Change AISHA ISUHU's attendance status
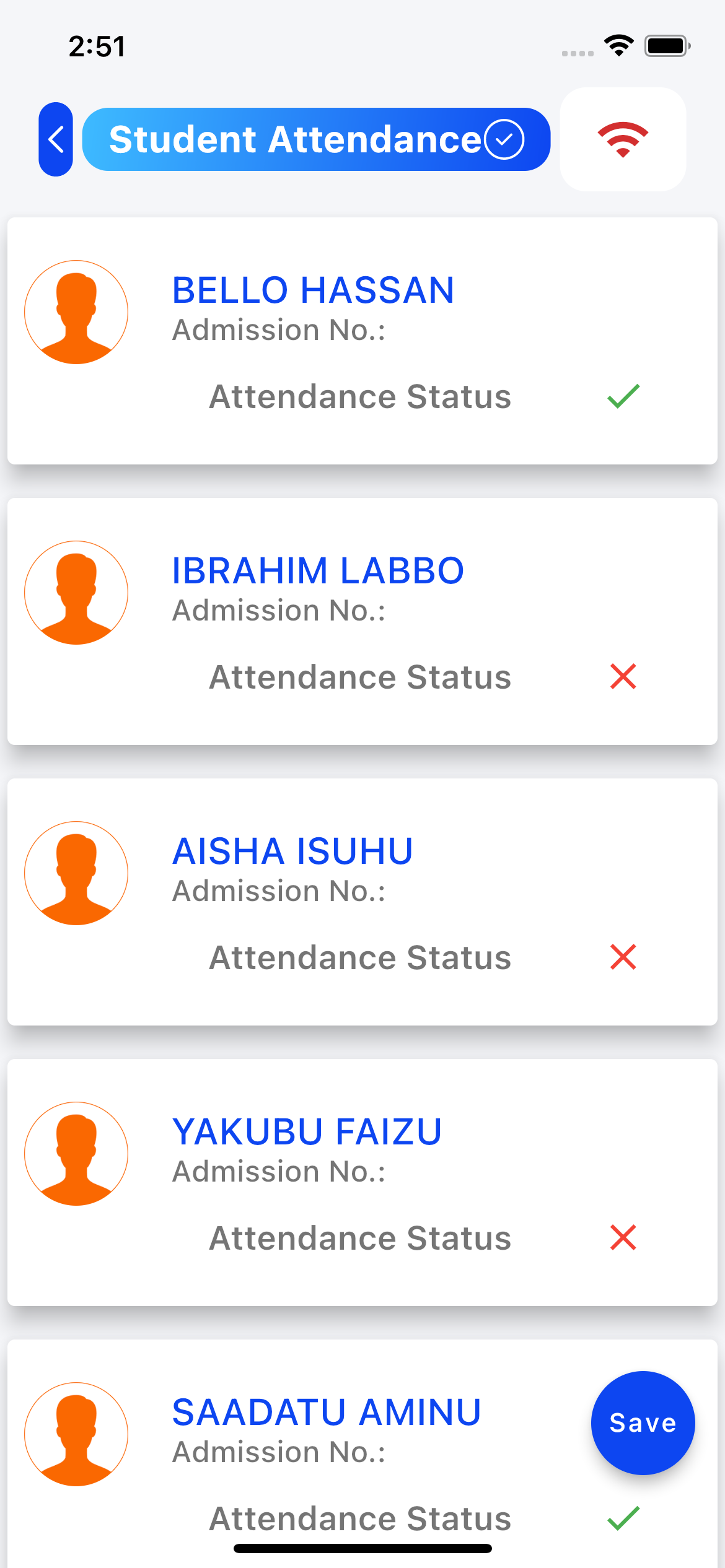This screenshot has height=1568, width=725. click(623, 957)
